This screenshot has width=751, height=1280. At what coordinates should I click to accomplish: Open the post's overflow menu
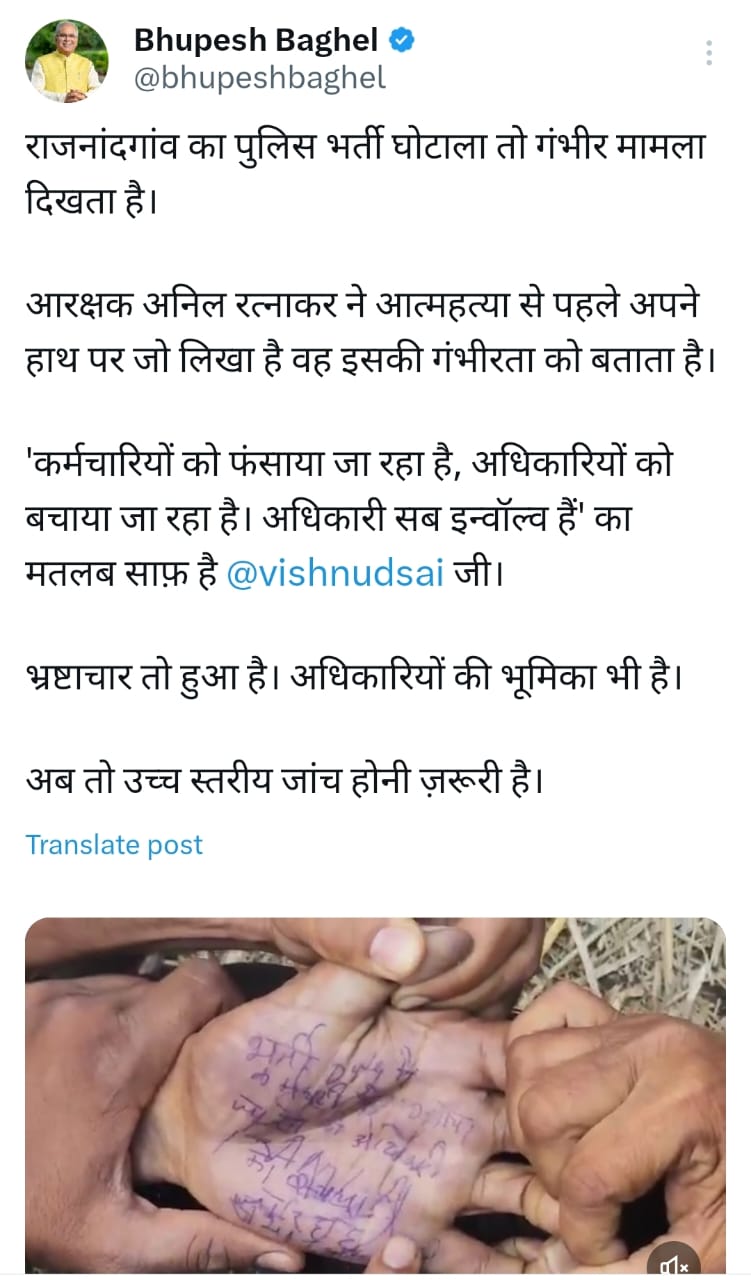click(x=708, y=54)
